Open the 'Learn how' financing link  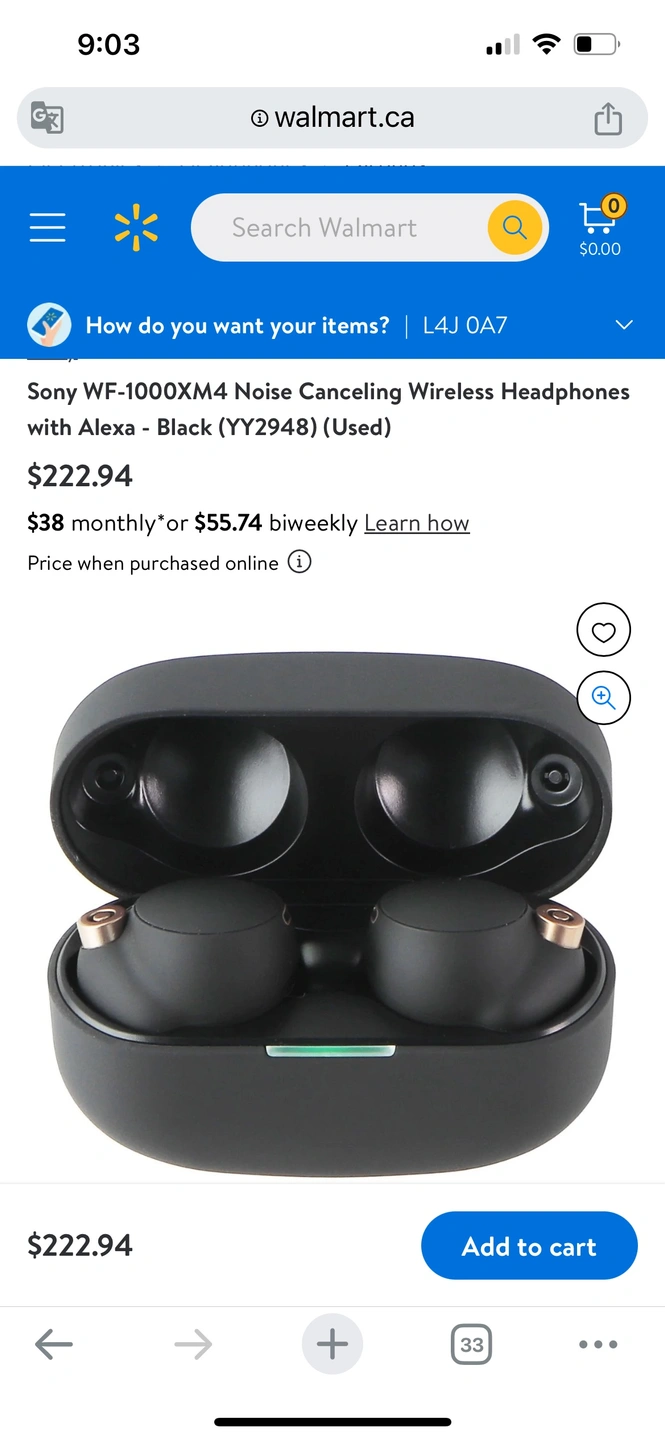pos(416,523)
